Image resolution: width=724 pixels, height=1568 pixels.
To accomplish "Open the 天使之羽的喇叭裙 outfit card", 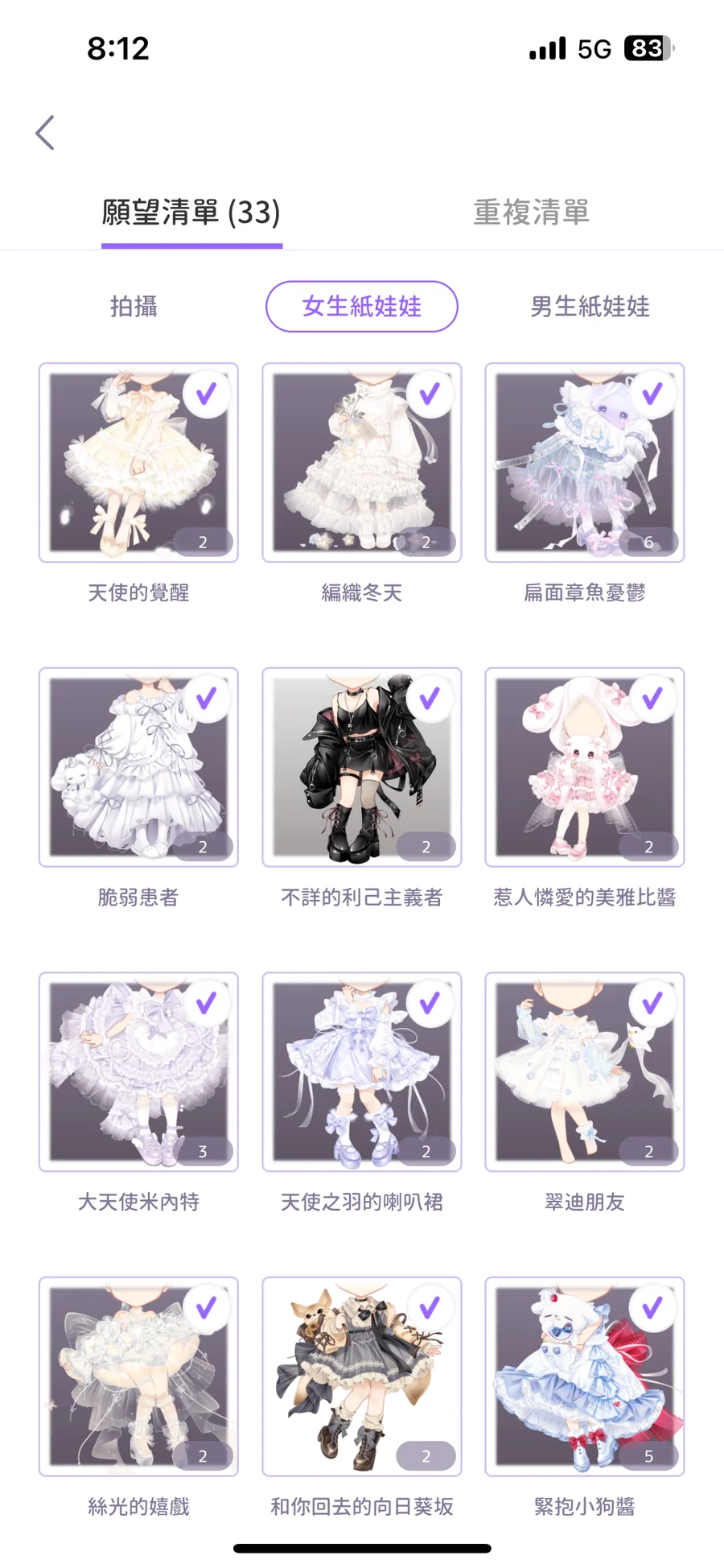I will (361, 1071).
